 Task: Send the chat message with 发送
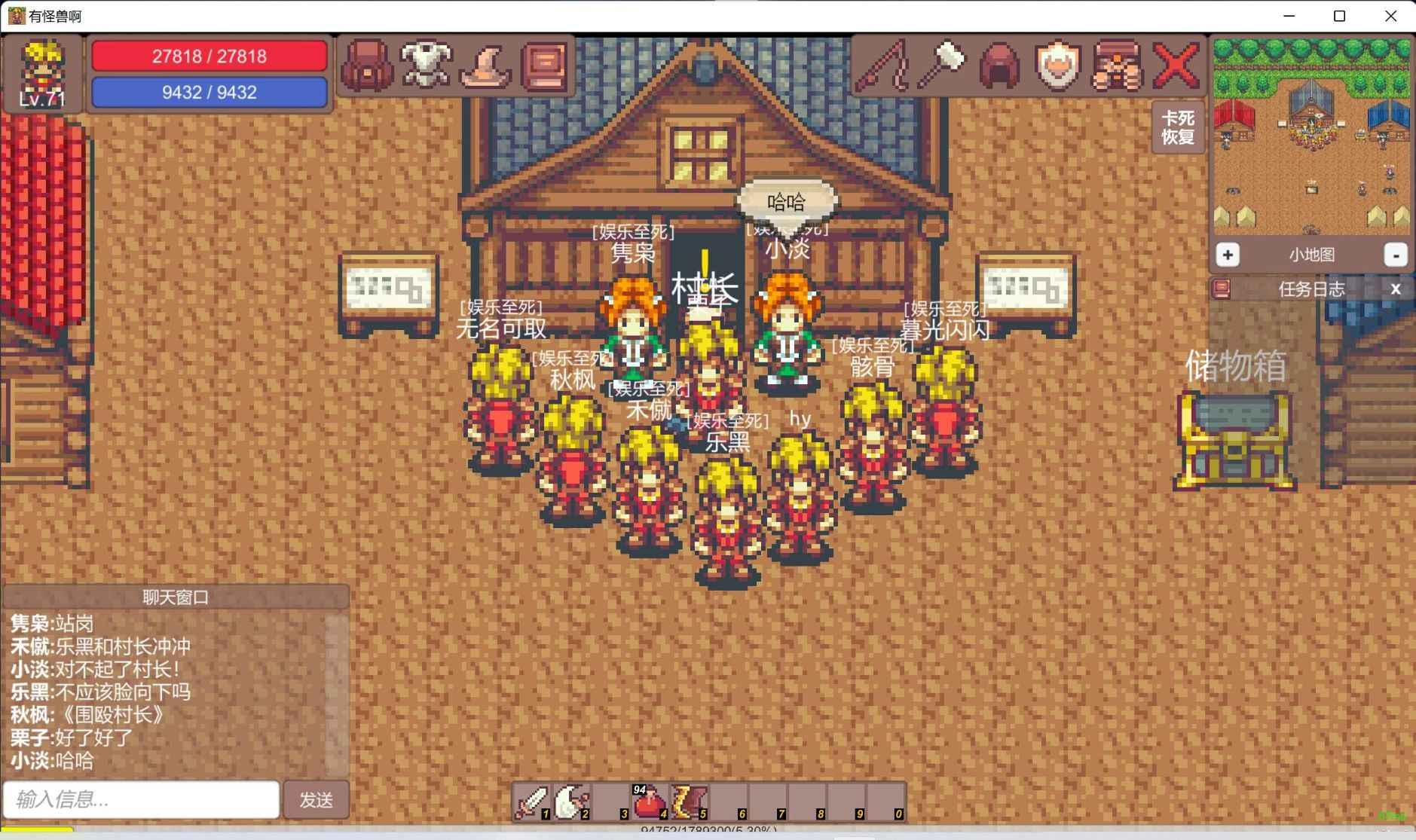coord(316,799)
